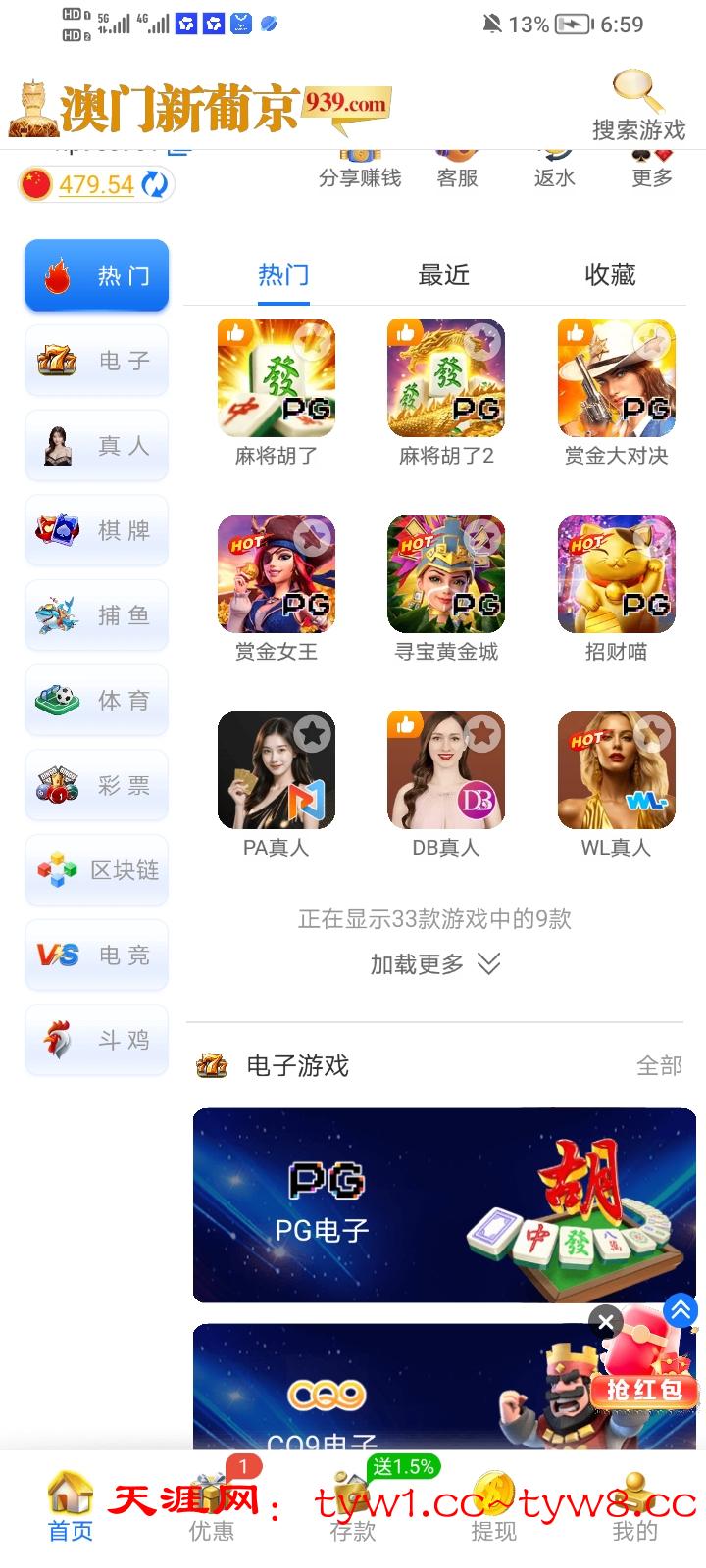This screenshot has height=1568, width=706.
Task: Select the 电子 category in sidebar
Action: (x=97, y=361)
